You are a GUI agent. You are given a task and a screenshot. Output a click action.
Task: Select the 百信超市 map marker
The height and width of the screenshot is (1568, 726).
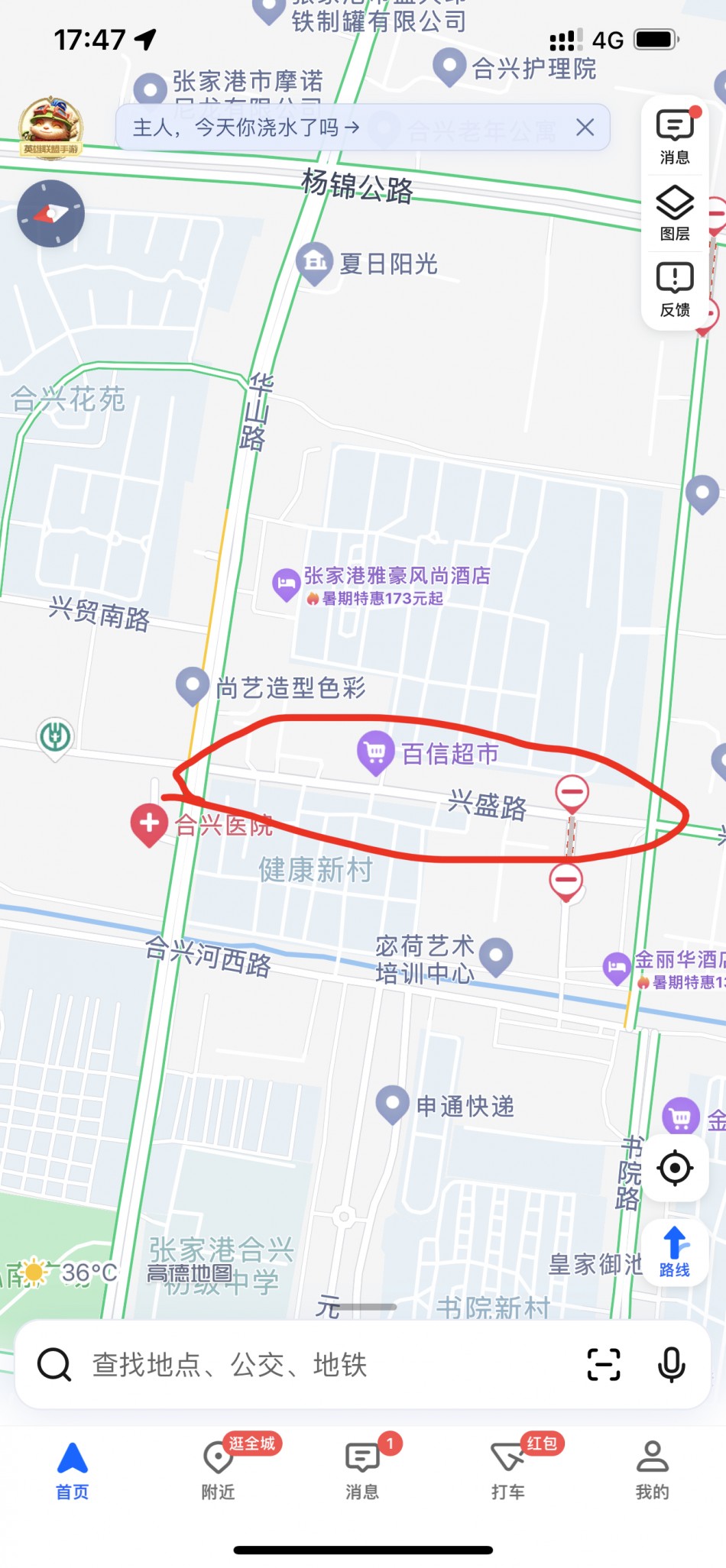coord(375,752)
